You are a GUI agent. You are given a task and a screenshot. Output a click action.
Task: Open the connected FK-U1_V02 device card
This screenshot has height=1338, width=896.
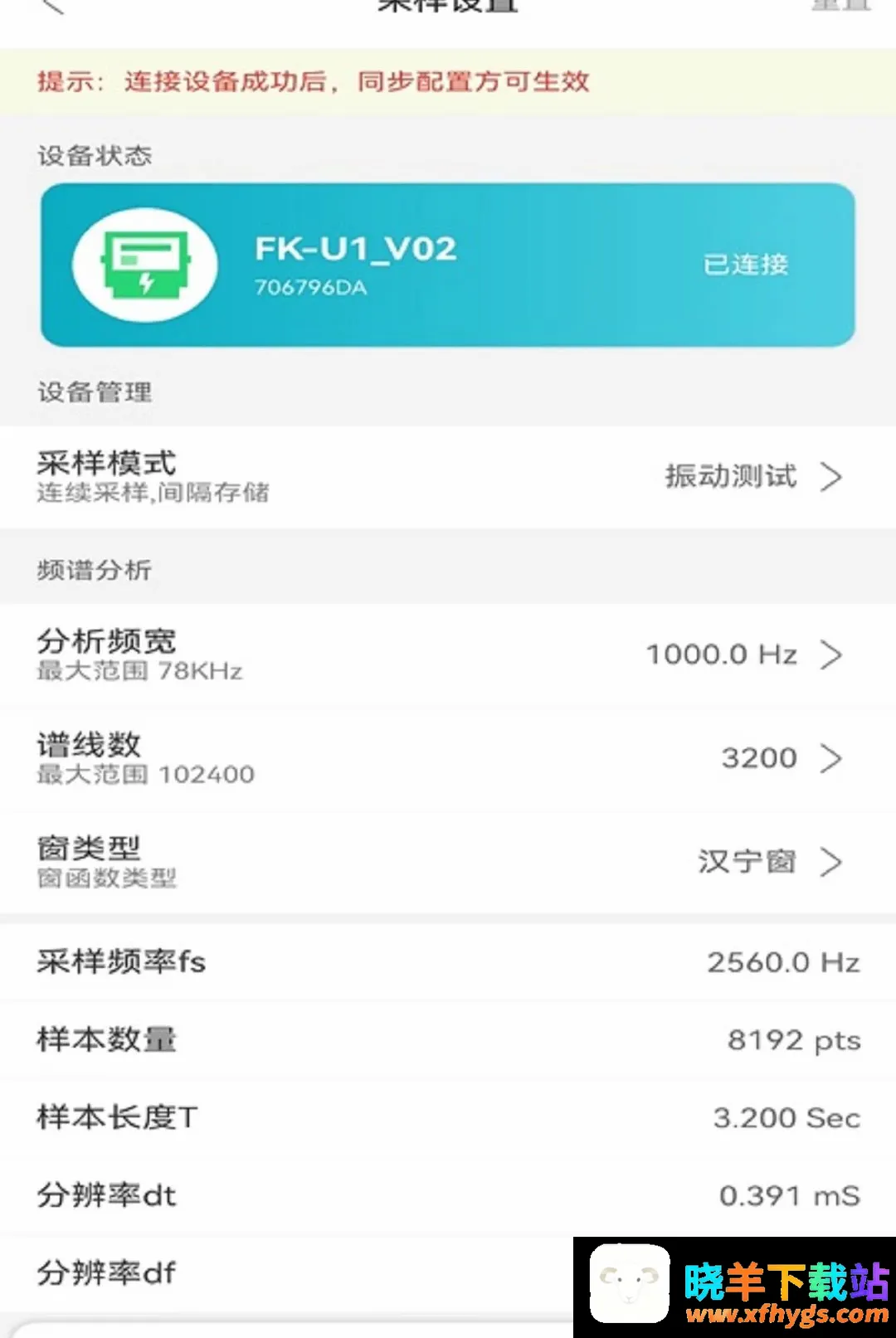tap(448, 265)
